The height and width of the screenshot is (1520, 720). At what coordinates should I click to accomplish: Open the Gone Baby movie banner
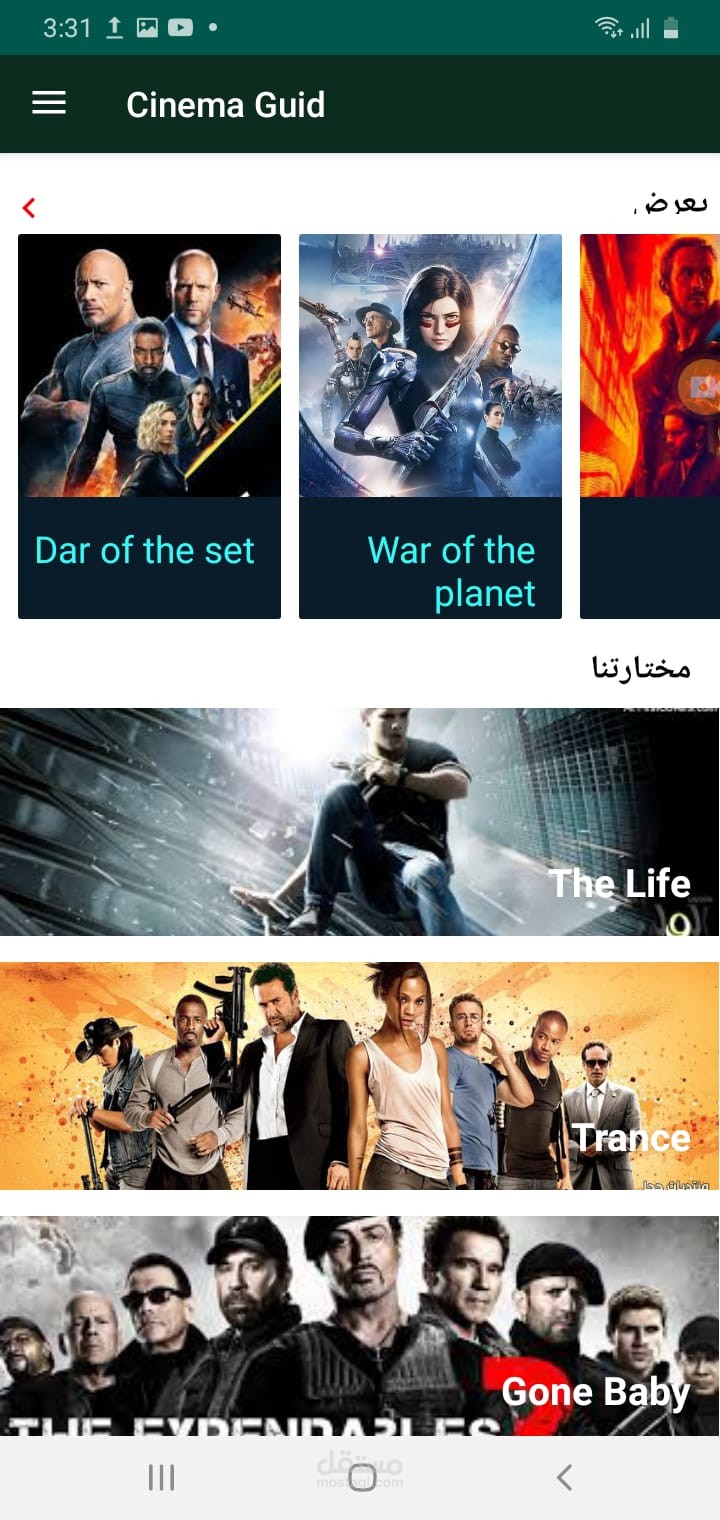(360, 1326)
